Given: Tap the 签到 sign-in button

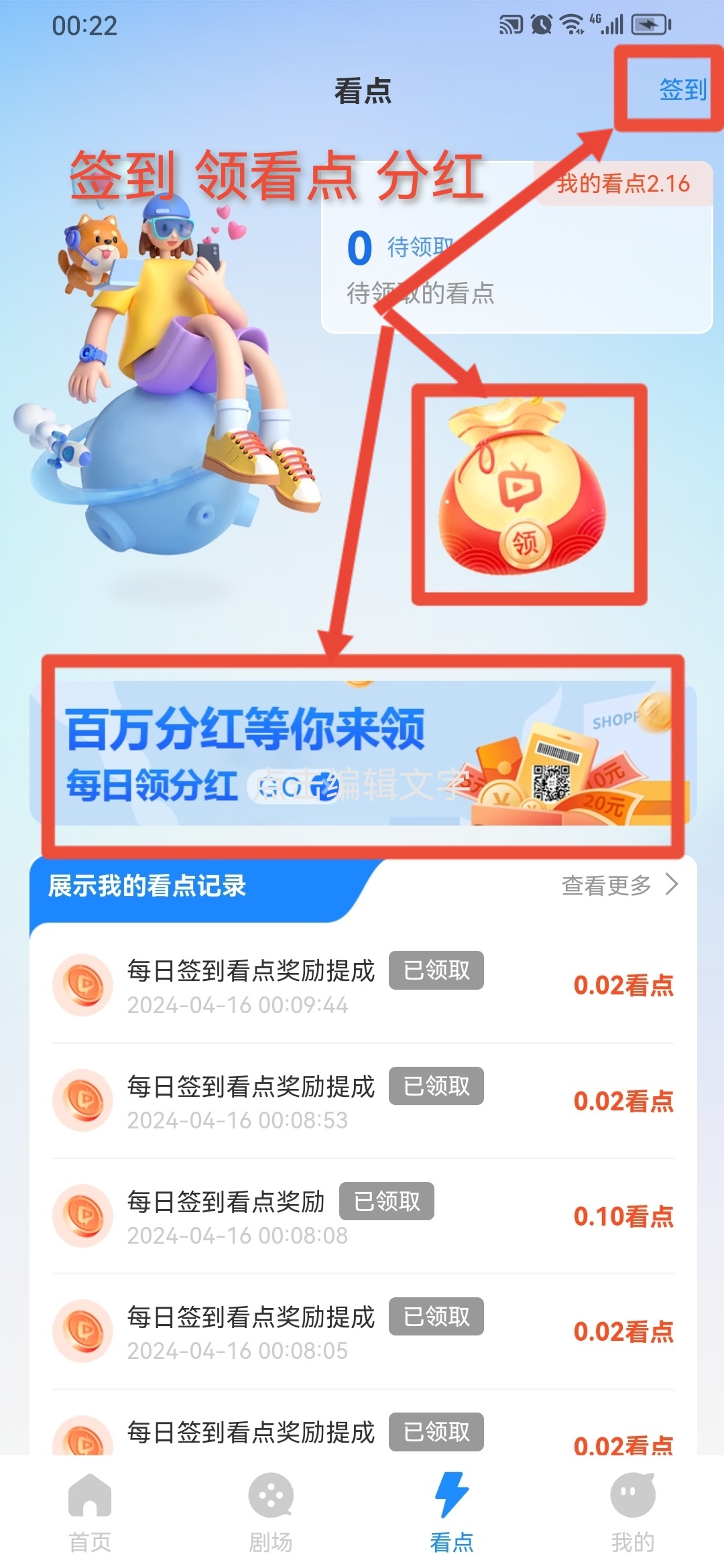Looking at the screenshot, I should [x=682, y=89].
